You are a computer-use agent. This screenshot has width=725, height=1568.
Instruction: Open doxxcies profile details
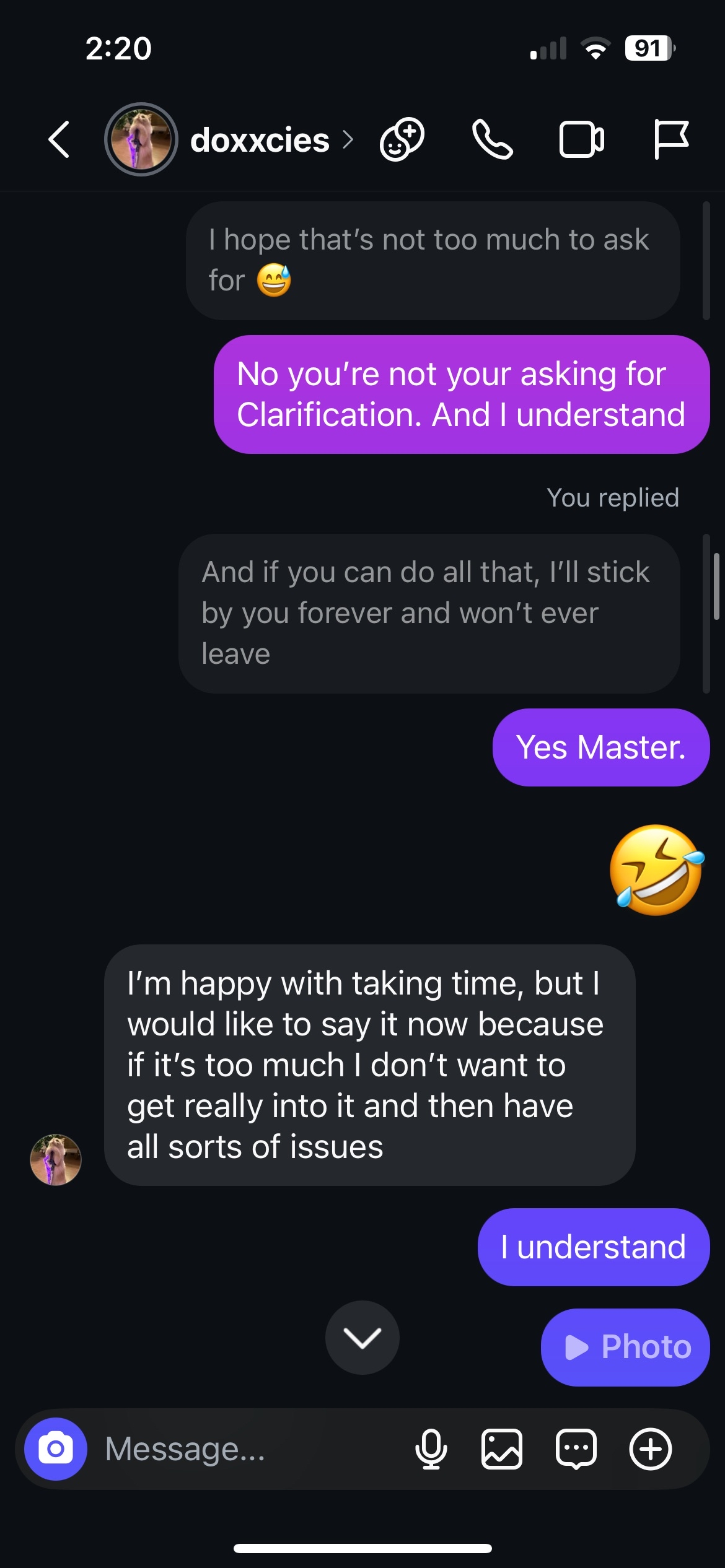(x=260, y=140)
